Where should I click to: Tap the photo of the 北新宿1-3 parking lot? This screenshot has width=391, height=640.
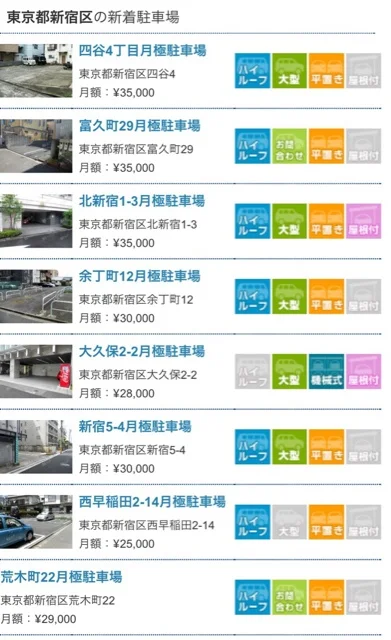click(36, 221)
